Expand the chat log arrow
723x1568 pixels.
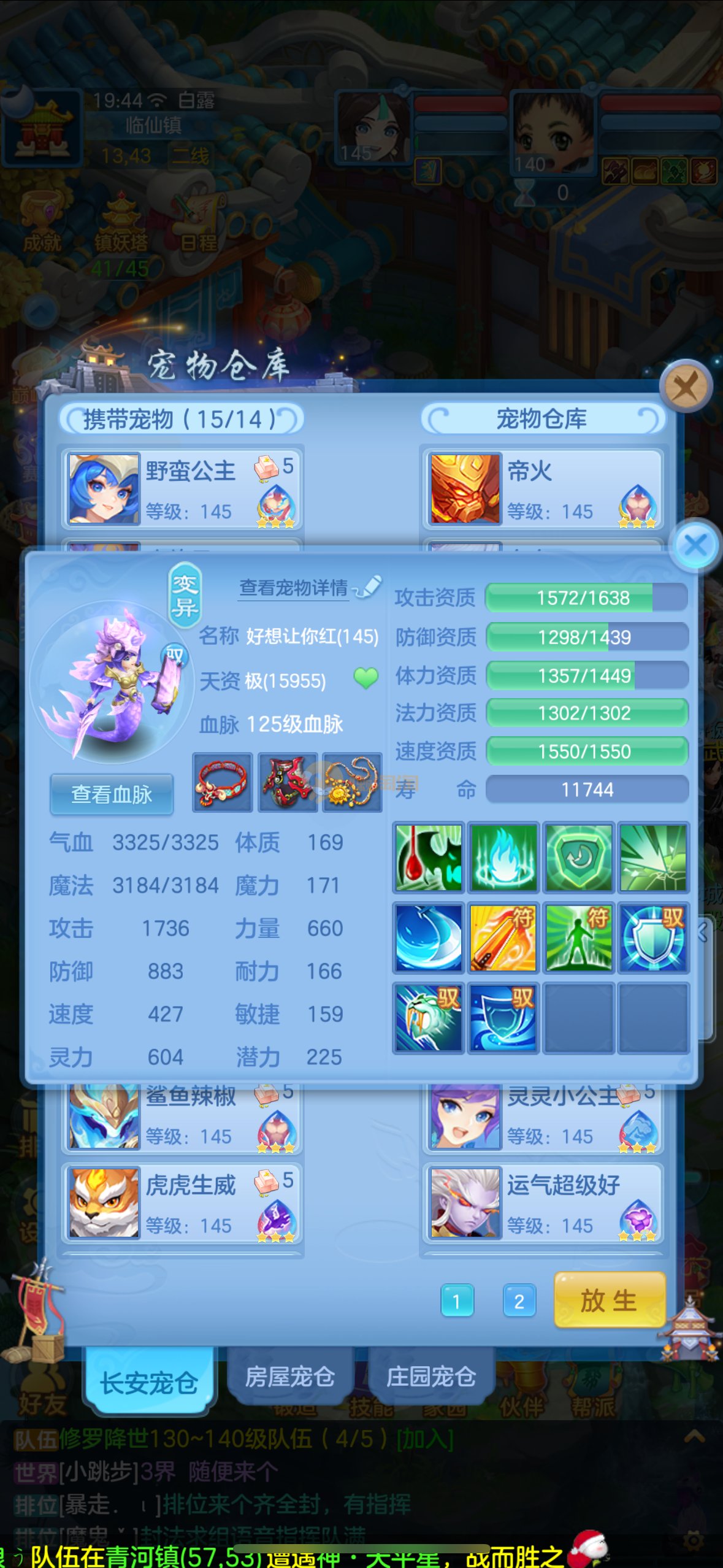694,1436
